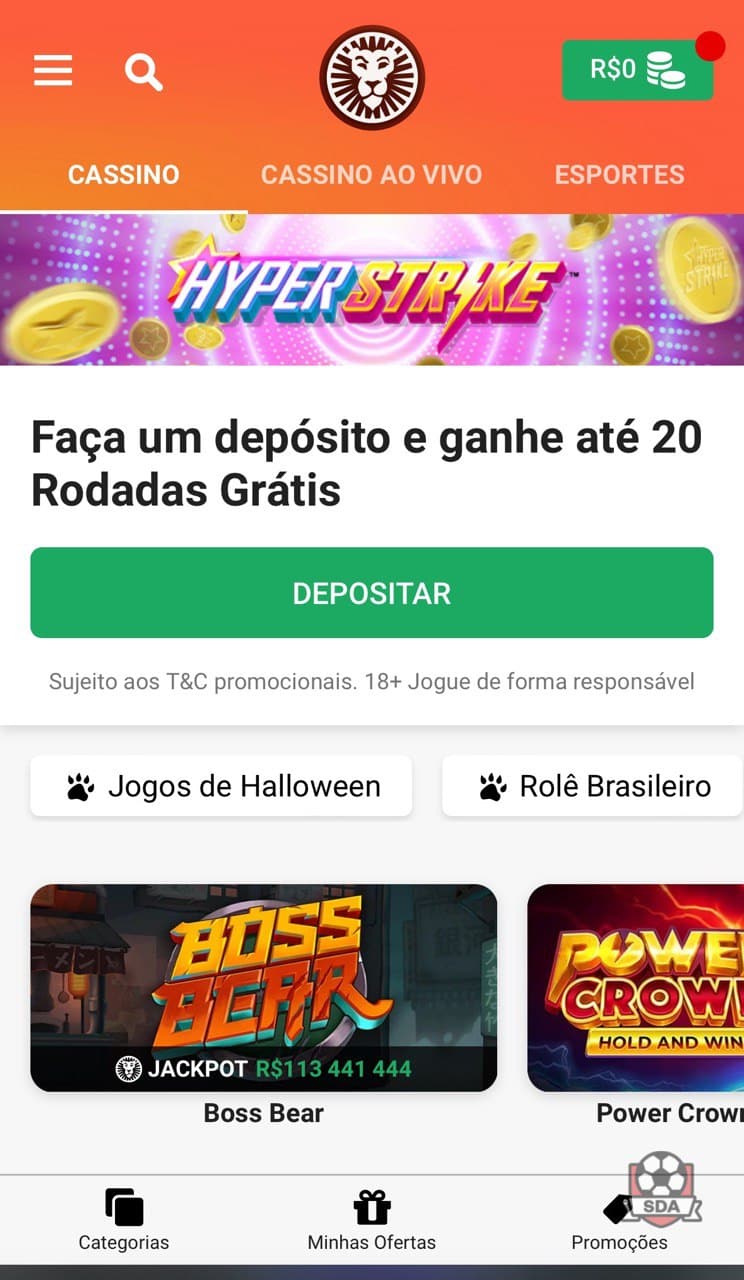Screen dimensions: 744x1280
Task: Switch to the Esportes tab
Action: click(619, 175)
